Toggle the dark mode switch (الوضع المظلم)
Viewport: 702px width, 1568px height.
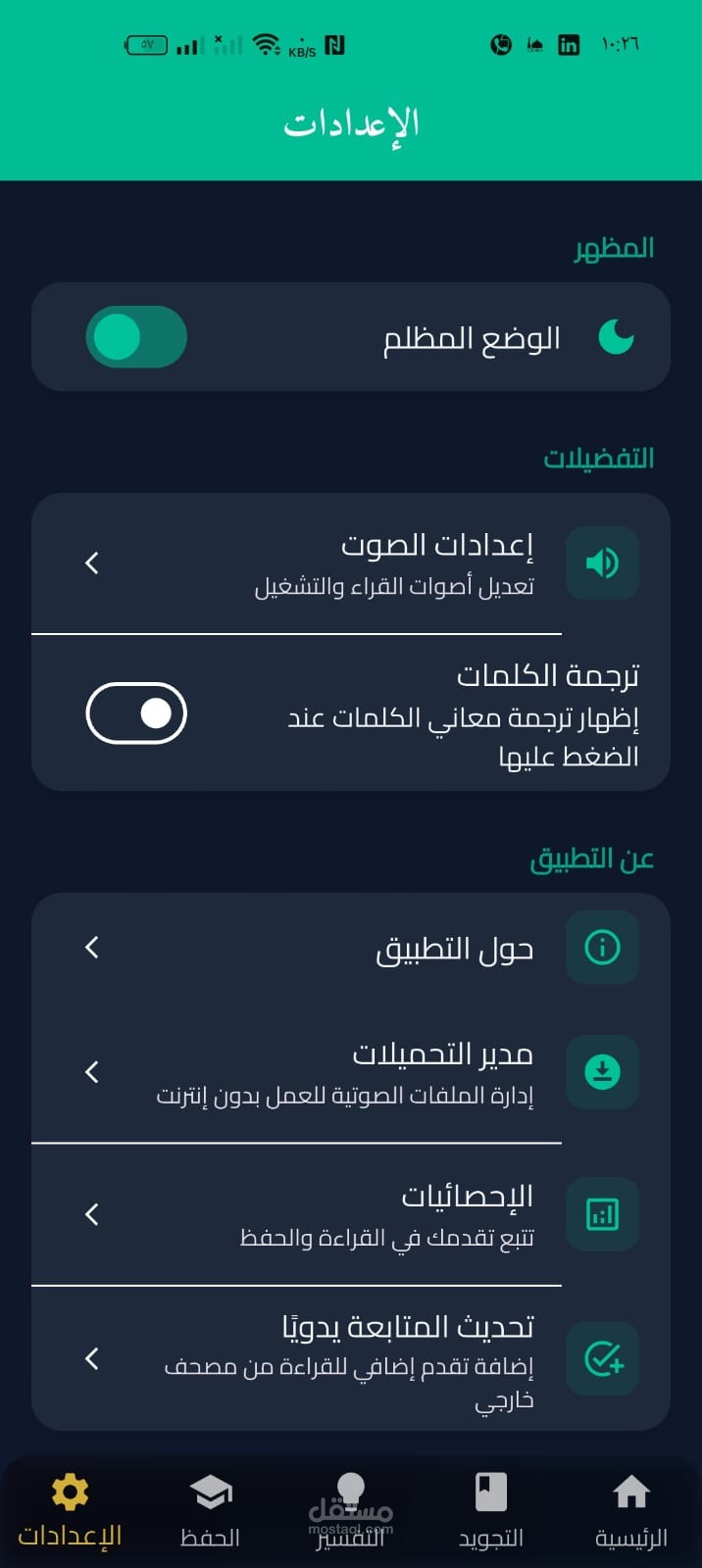pyautogui.click(x=136, y=337)
